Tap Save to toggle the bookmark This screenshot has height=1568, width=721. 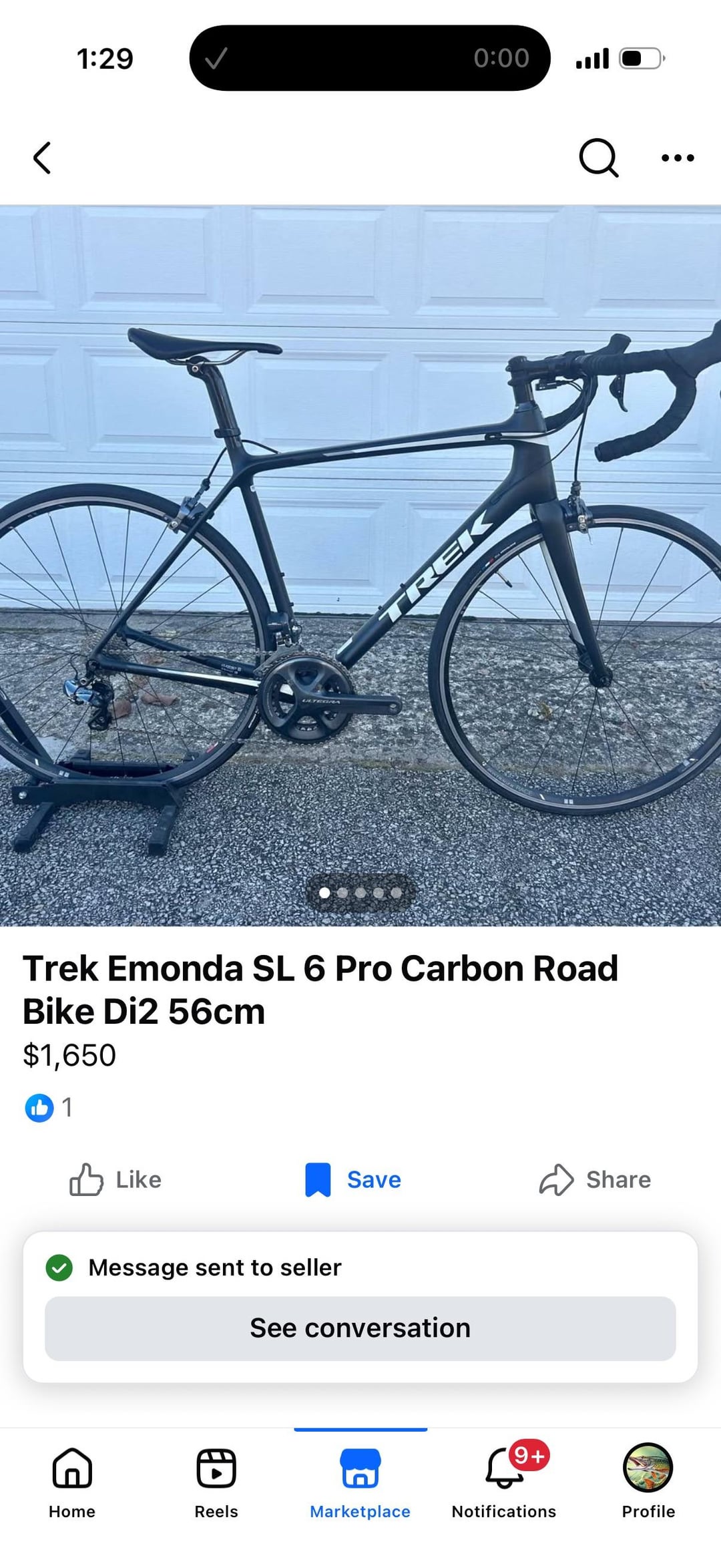tap(354, 1180)
